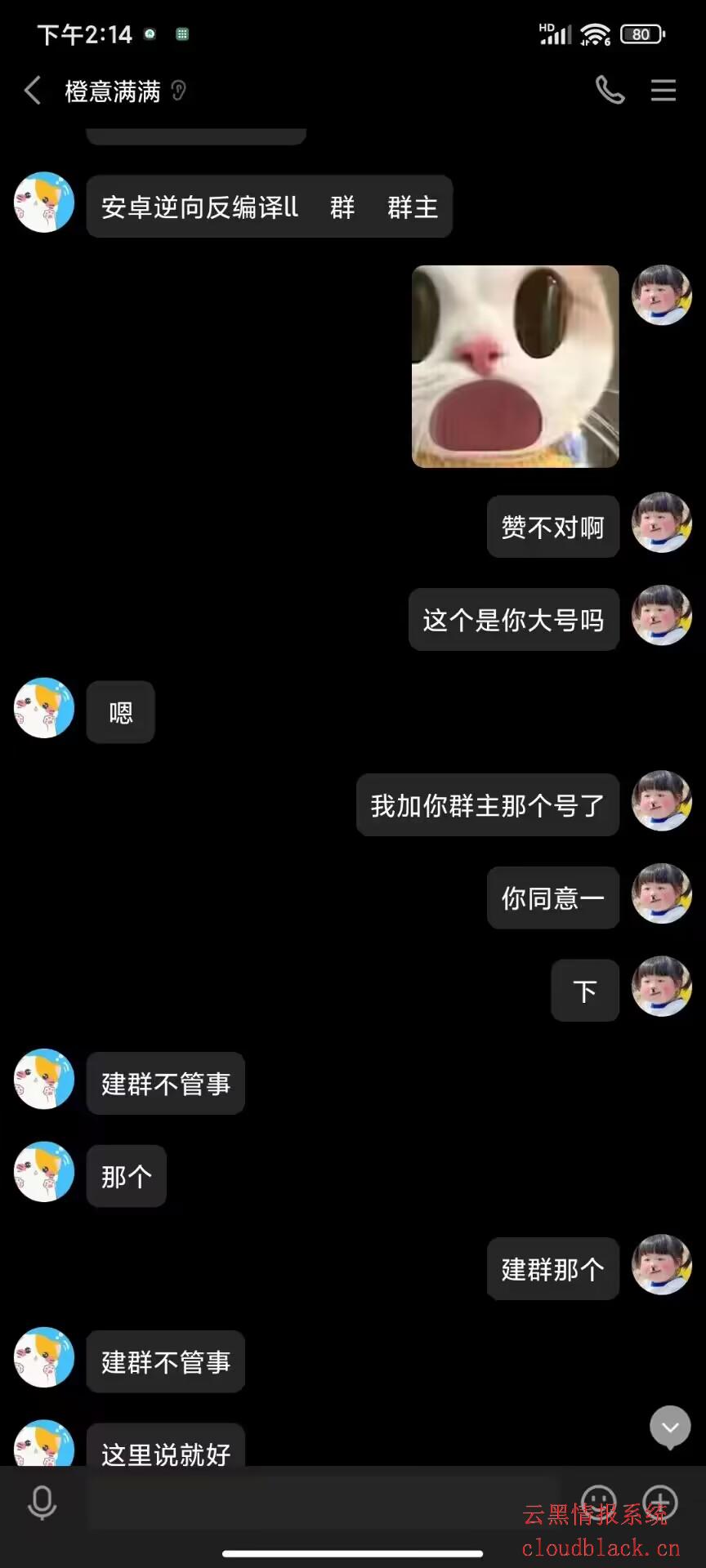This screenshot has width=706, height=1568.
Task: Open the emoji picker
Action: coord(598,1502)
